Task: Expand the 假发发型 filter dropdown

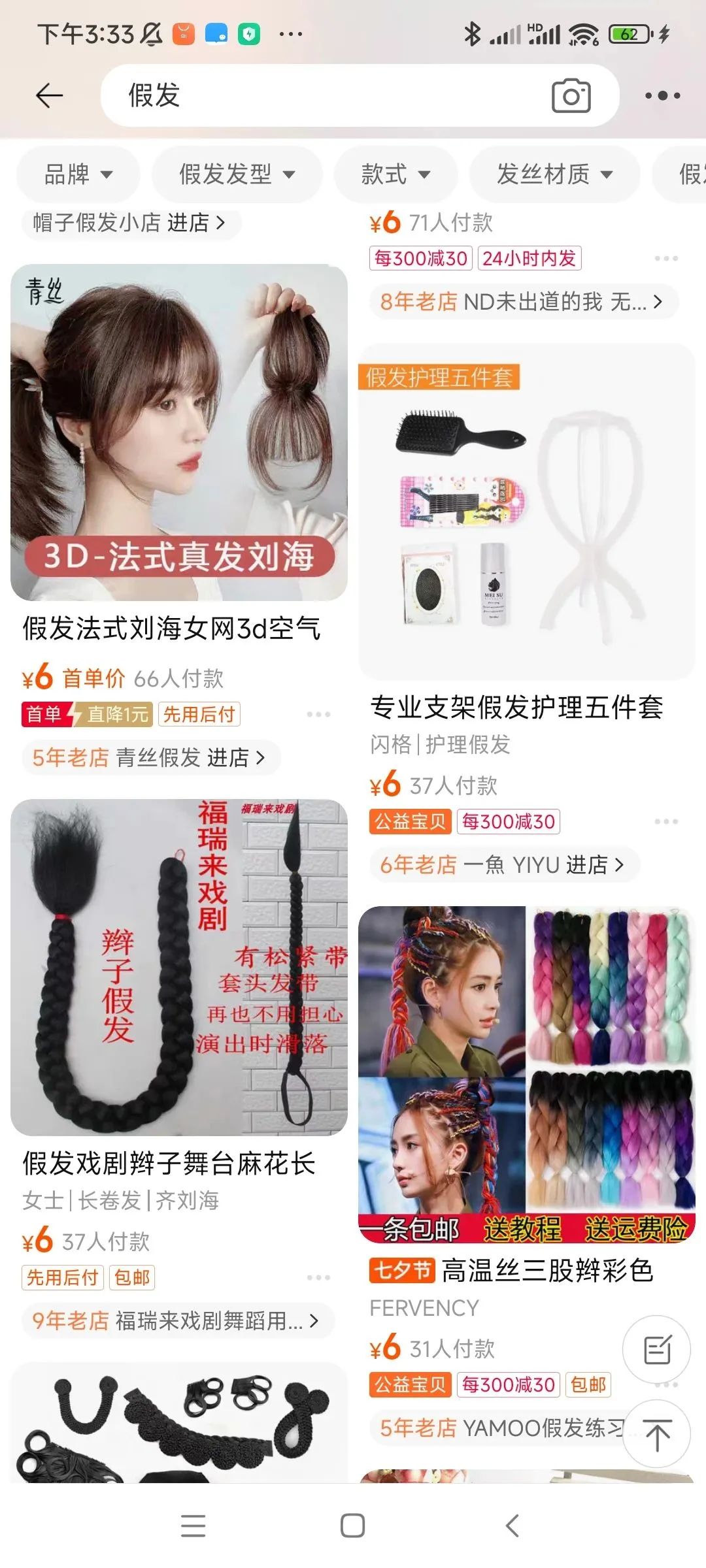Action: [237, 174]
